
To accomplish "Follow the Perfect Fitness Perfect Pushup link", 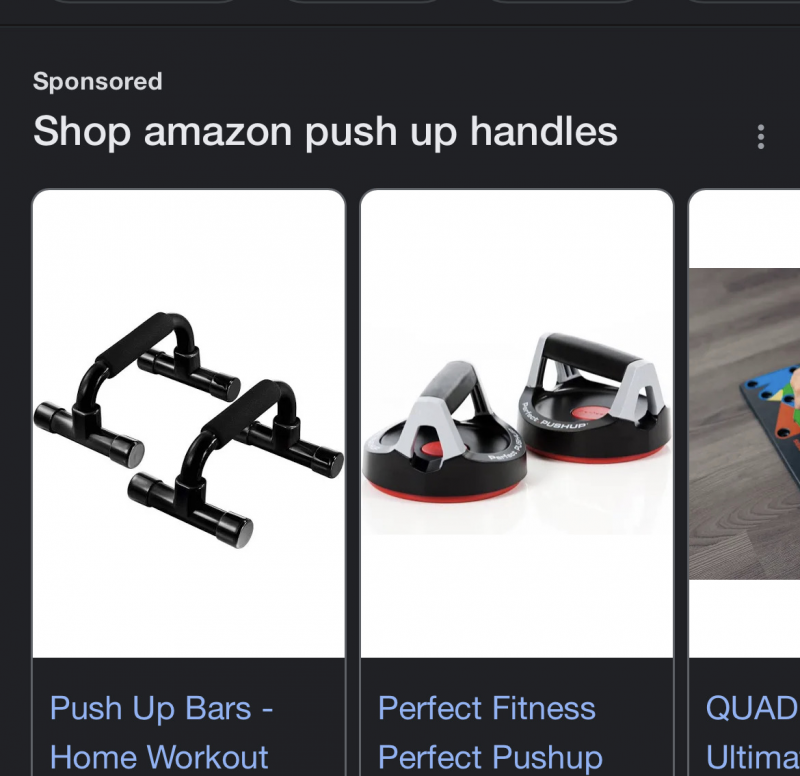I will [x=489, y=732].
